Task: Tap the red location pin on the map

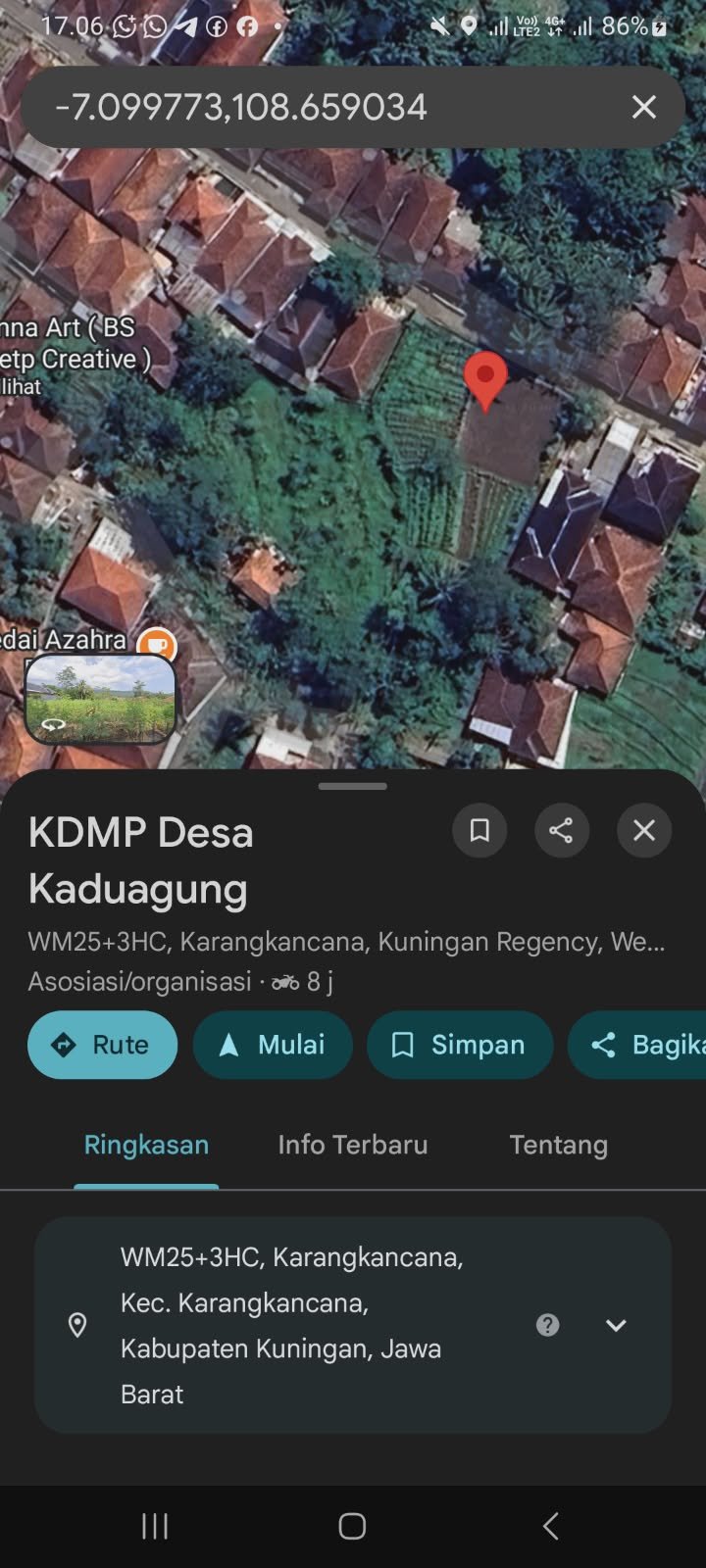Action: 484,380
